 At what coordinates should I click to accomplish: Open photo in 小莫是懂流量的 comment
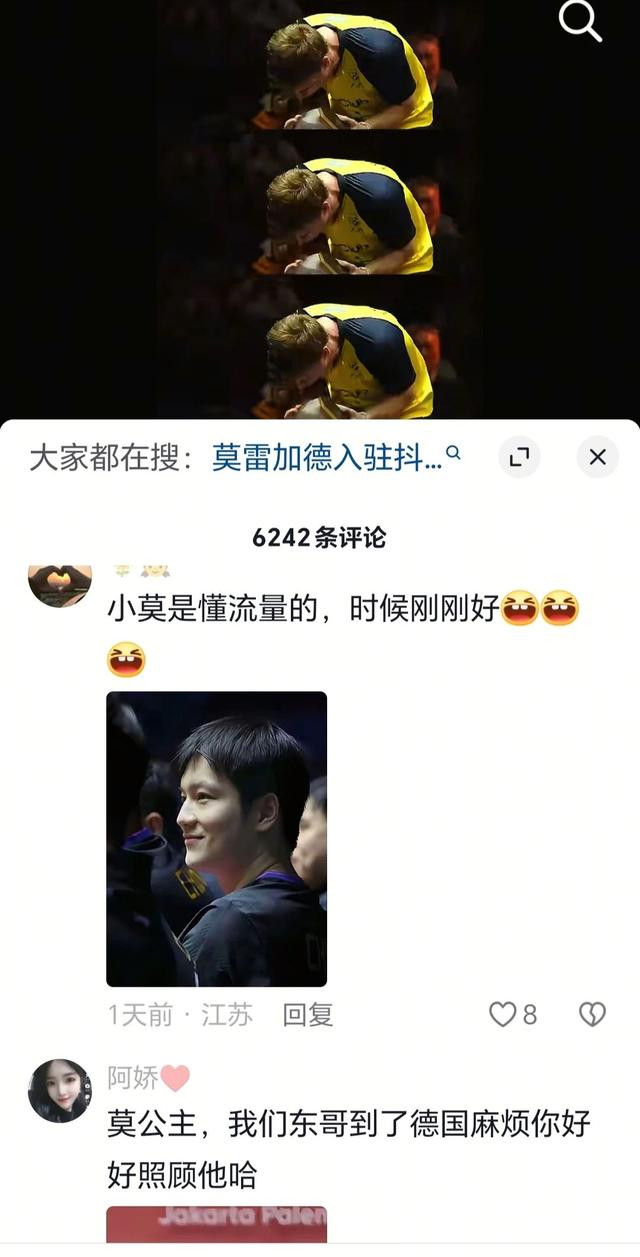tap(217, 839)
